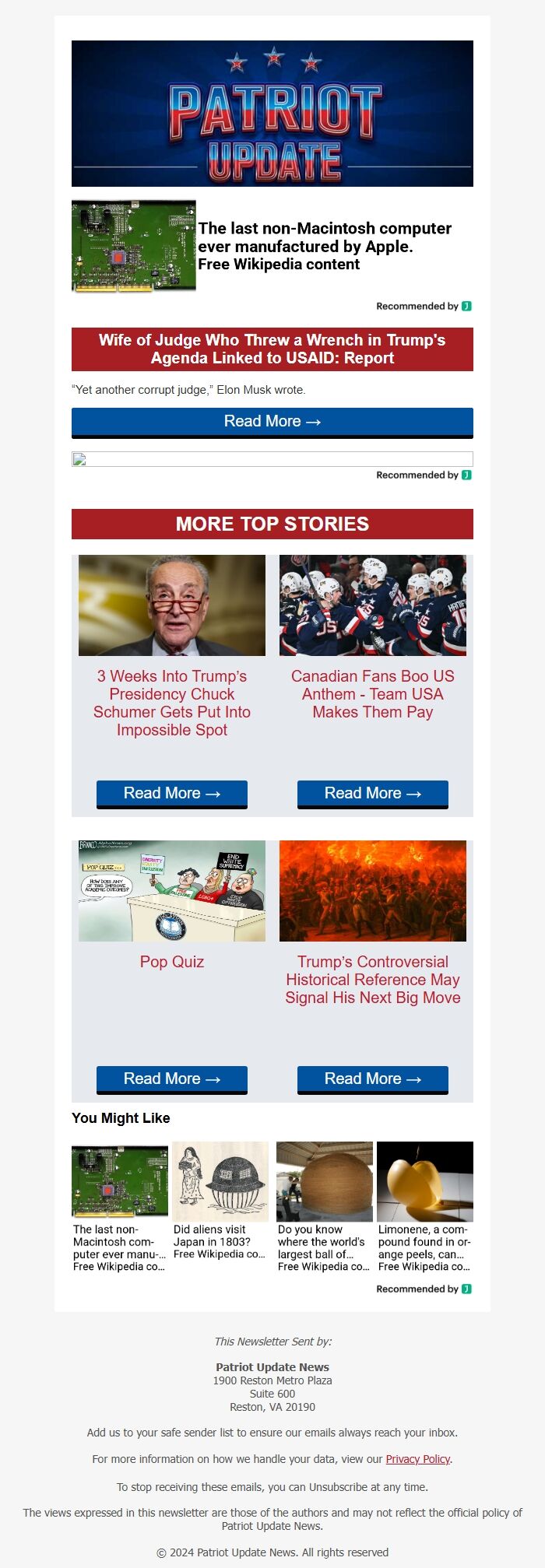Open the Pop Quiz cartoon image
The image size is (545, 1568).
tap(172, 890)
